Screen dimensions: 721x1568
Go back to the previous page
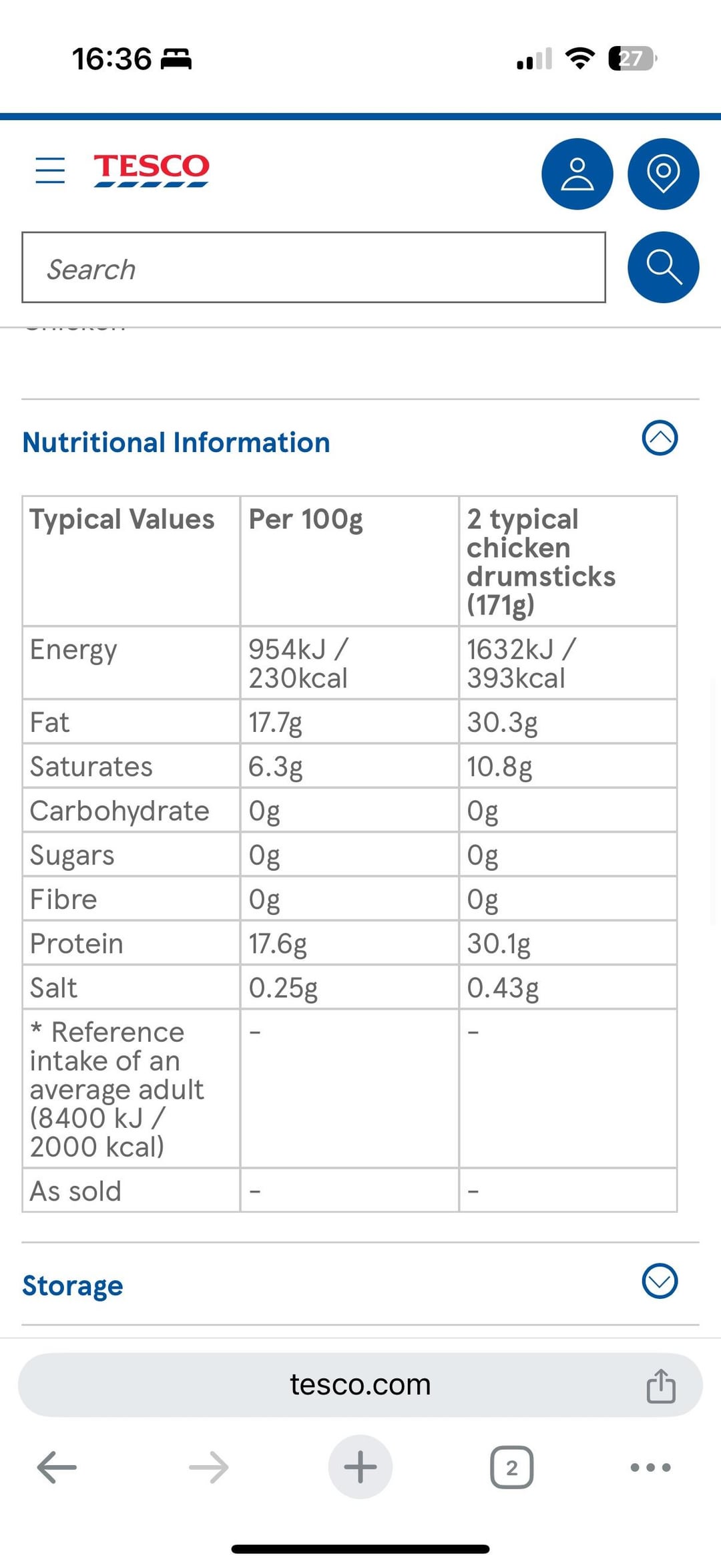tap(57, 1467)
